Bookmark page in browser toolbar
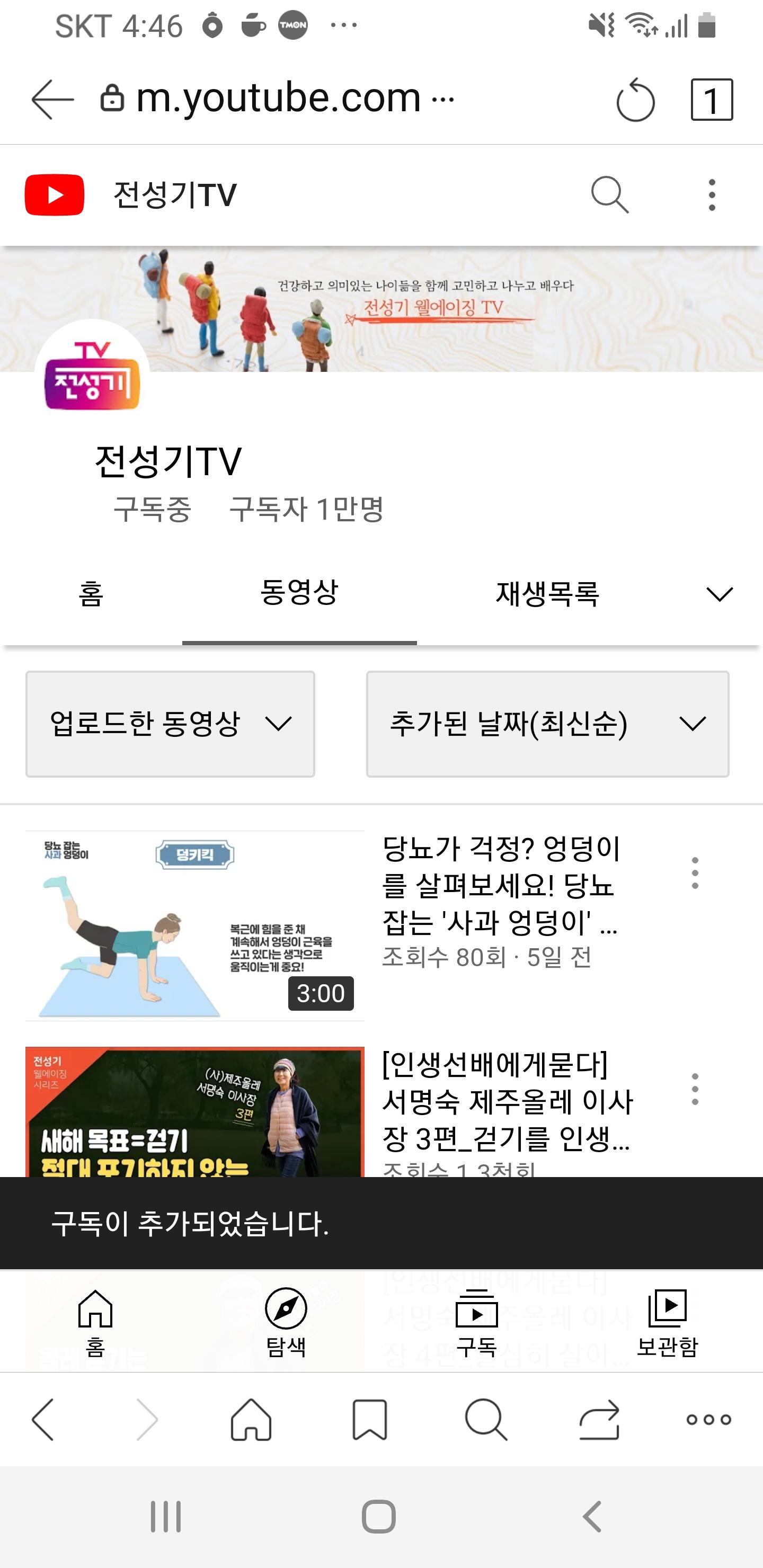Viewport: 763px width, 1568px height. [x=370, y=1420]
